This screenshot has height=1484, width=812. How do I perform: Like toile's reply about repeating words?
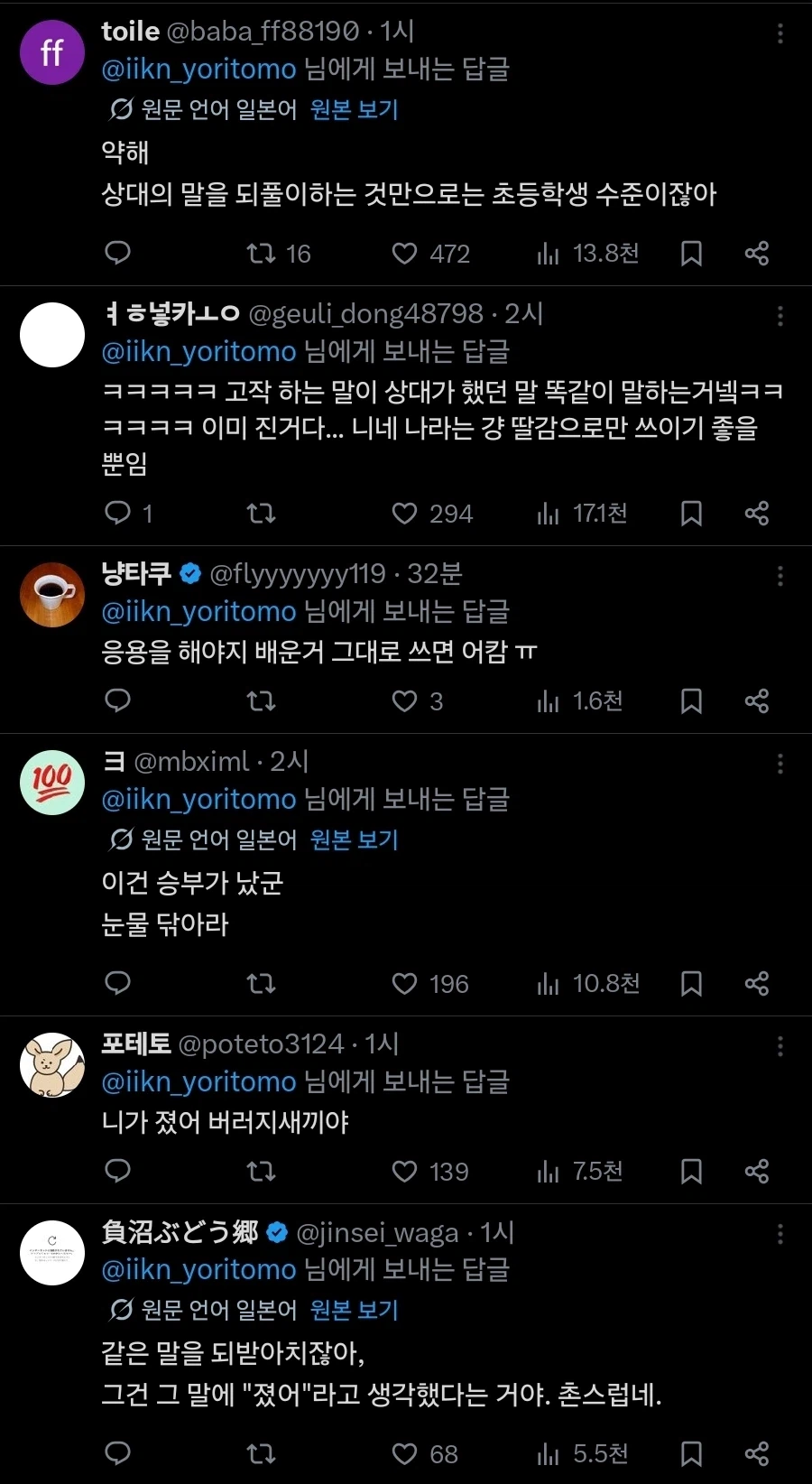tap(404, 254)
